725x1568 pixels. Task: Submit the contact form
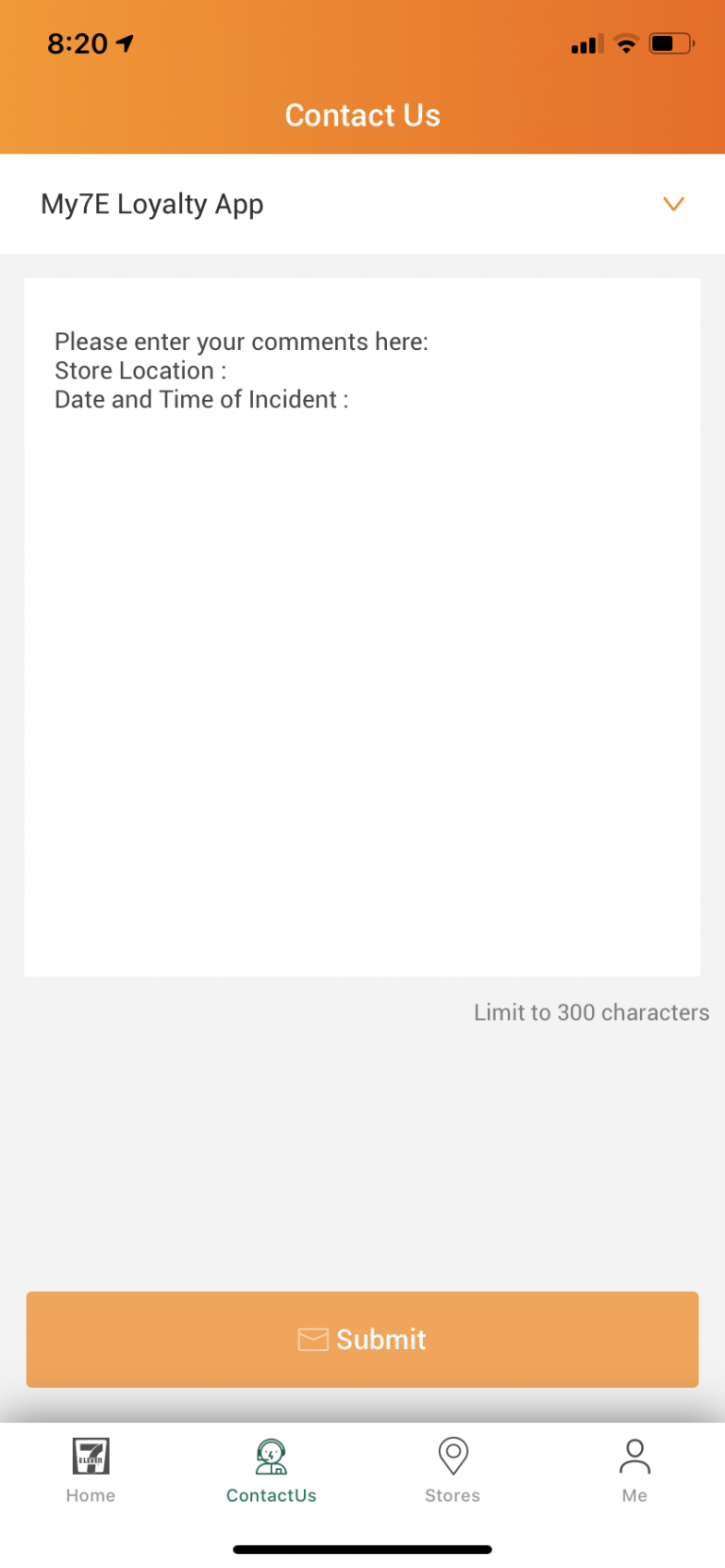(362, 1339)
